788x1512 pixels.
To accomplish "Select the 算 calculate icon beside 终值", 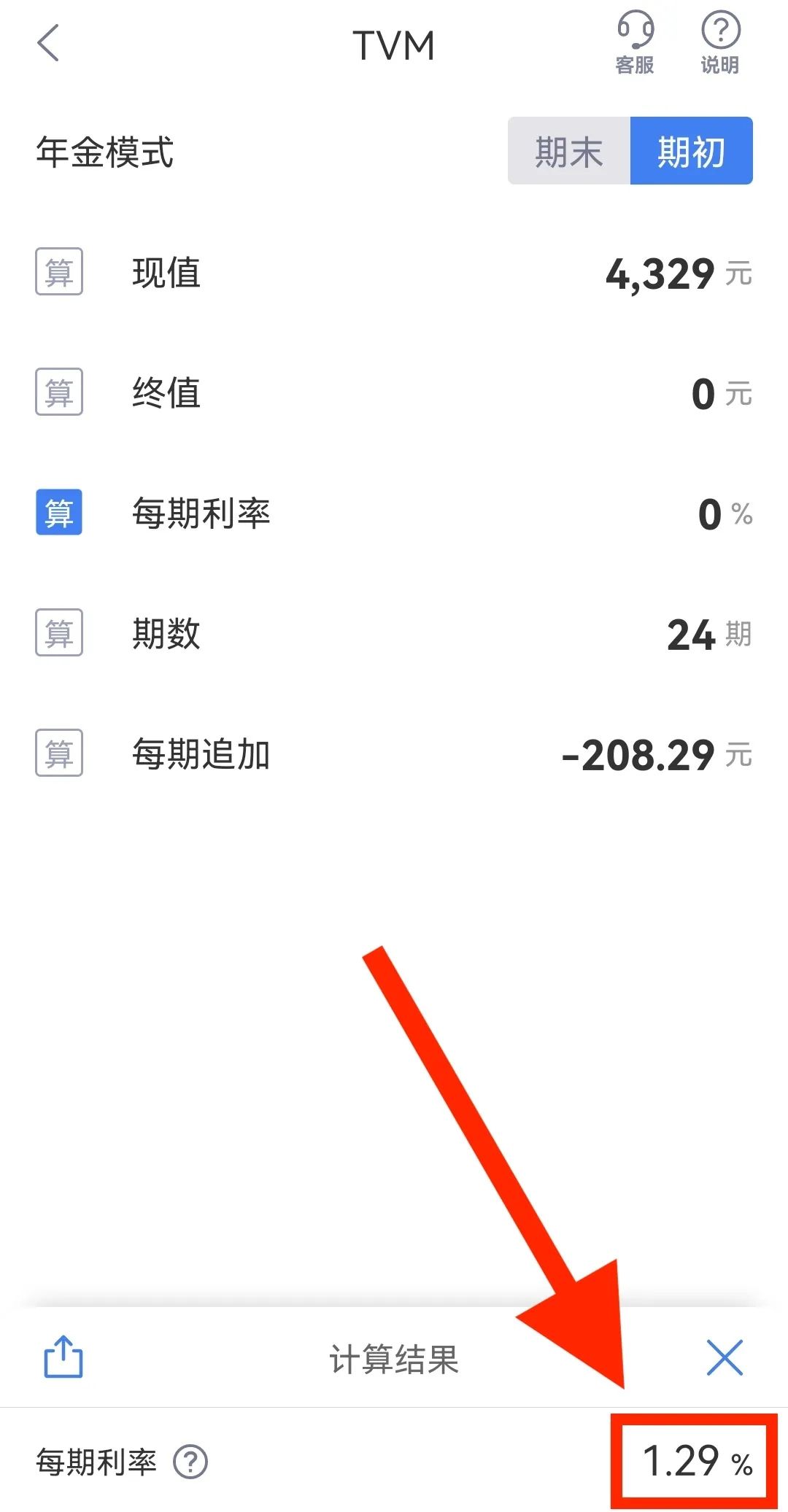I will (x=58, y=392).
